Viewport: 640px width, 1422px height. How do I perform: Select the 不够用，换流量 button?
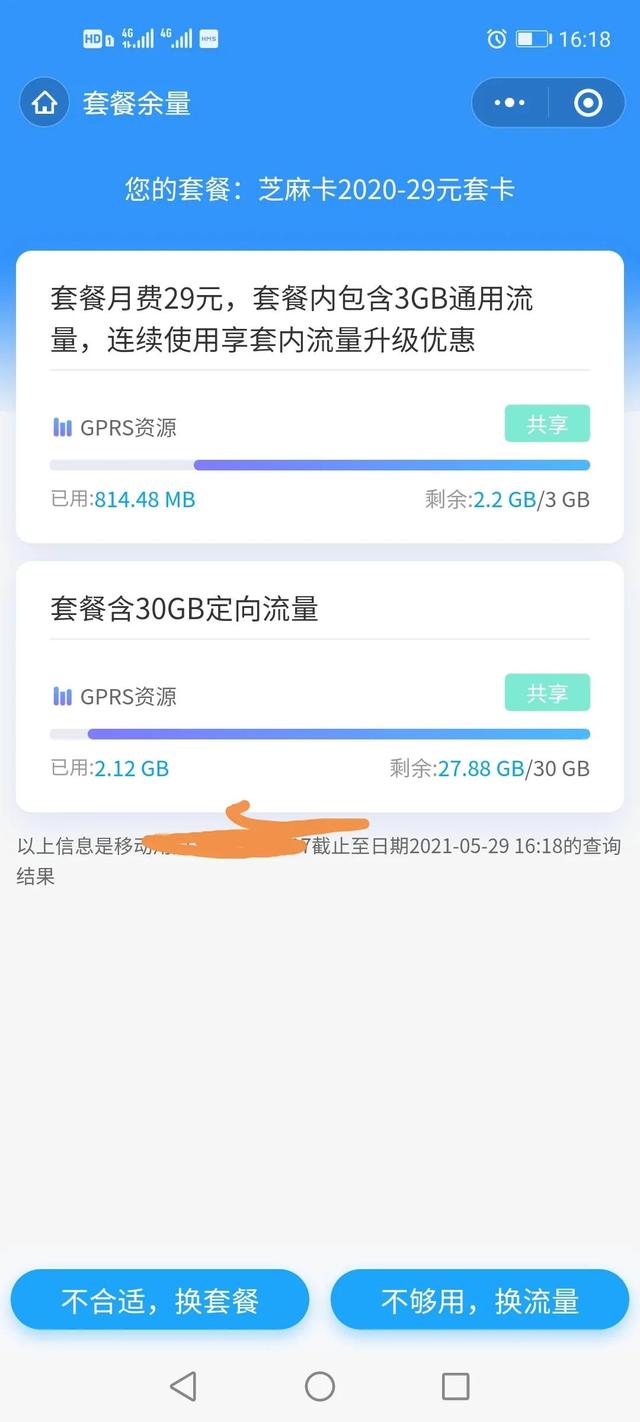pos(480,1300)
